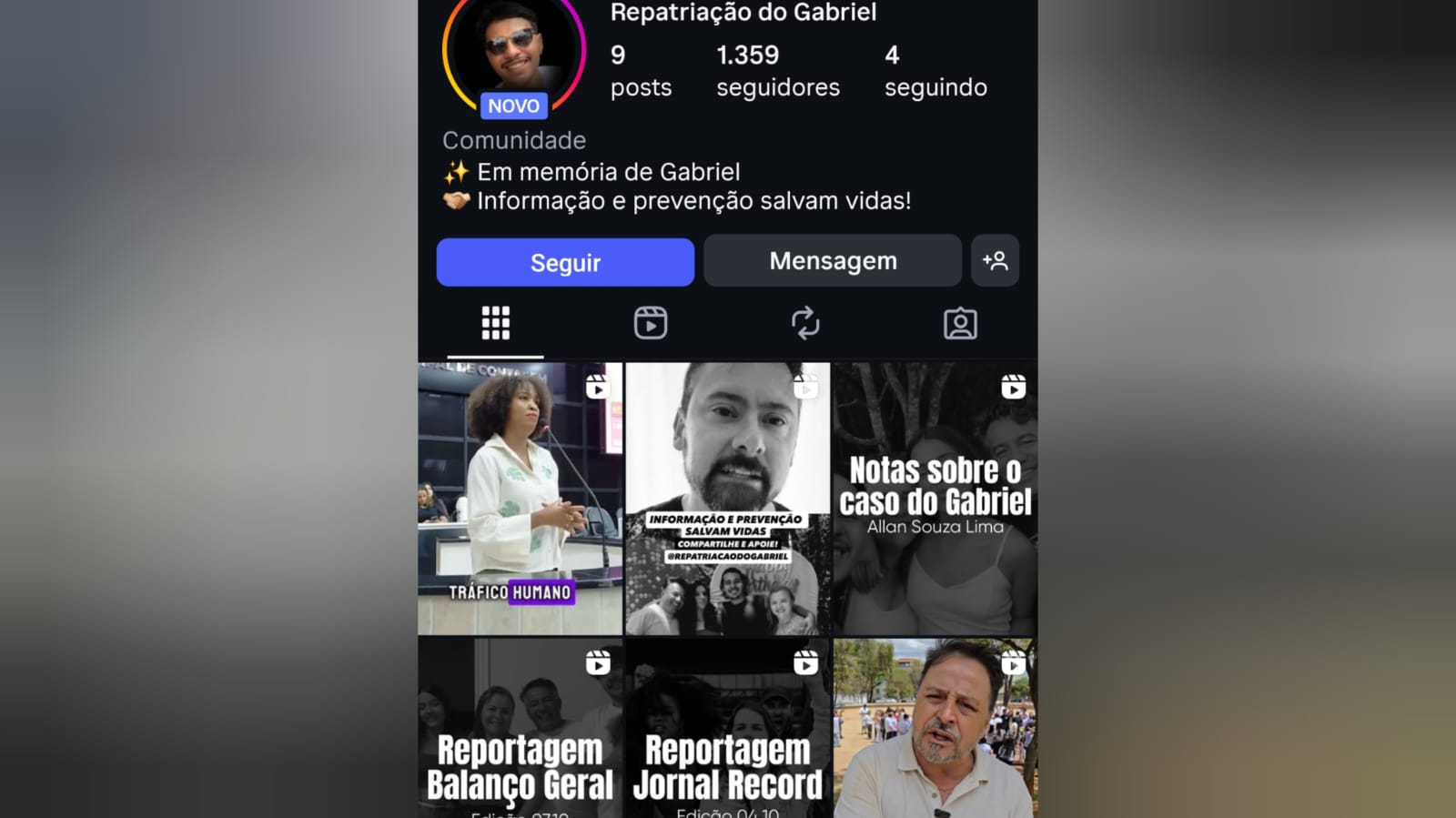Switch to the tagged posts tab
1456x818 pixels.
[x=960, y=323]
